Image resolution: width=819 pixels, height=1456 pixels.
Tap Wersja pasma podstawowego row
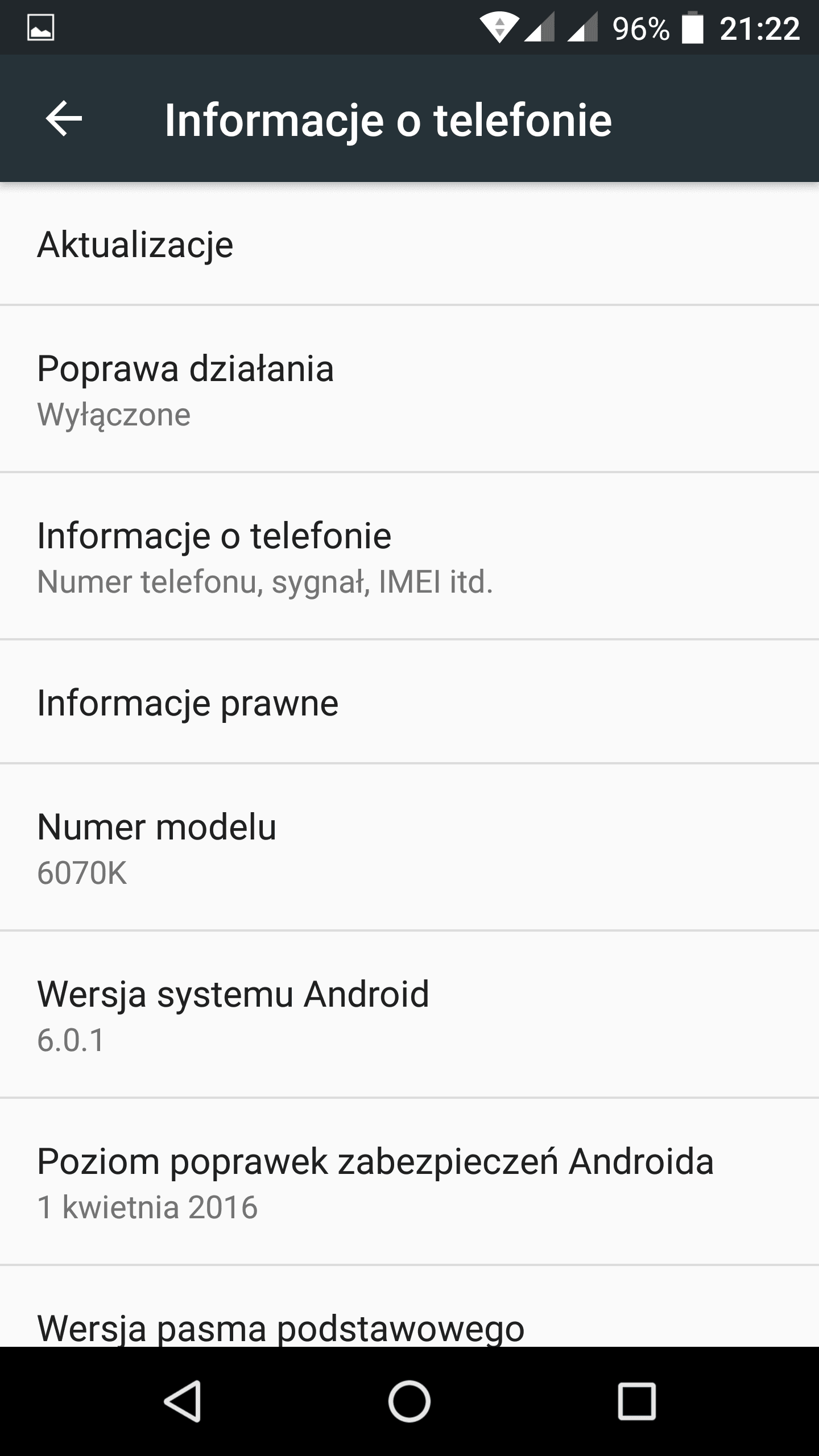(x=409, y=1306)
